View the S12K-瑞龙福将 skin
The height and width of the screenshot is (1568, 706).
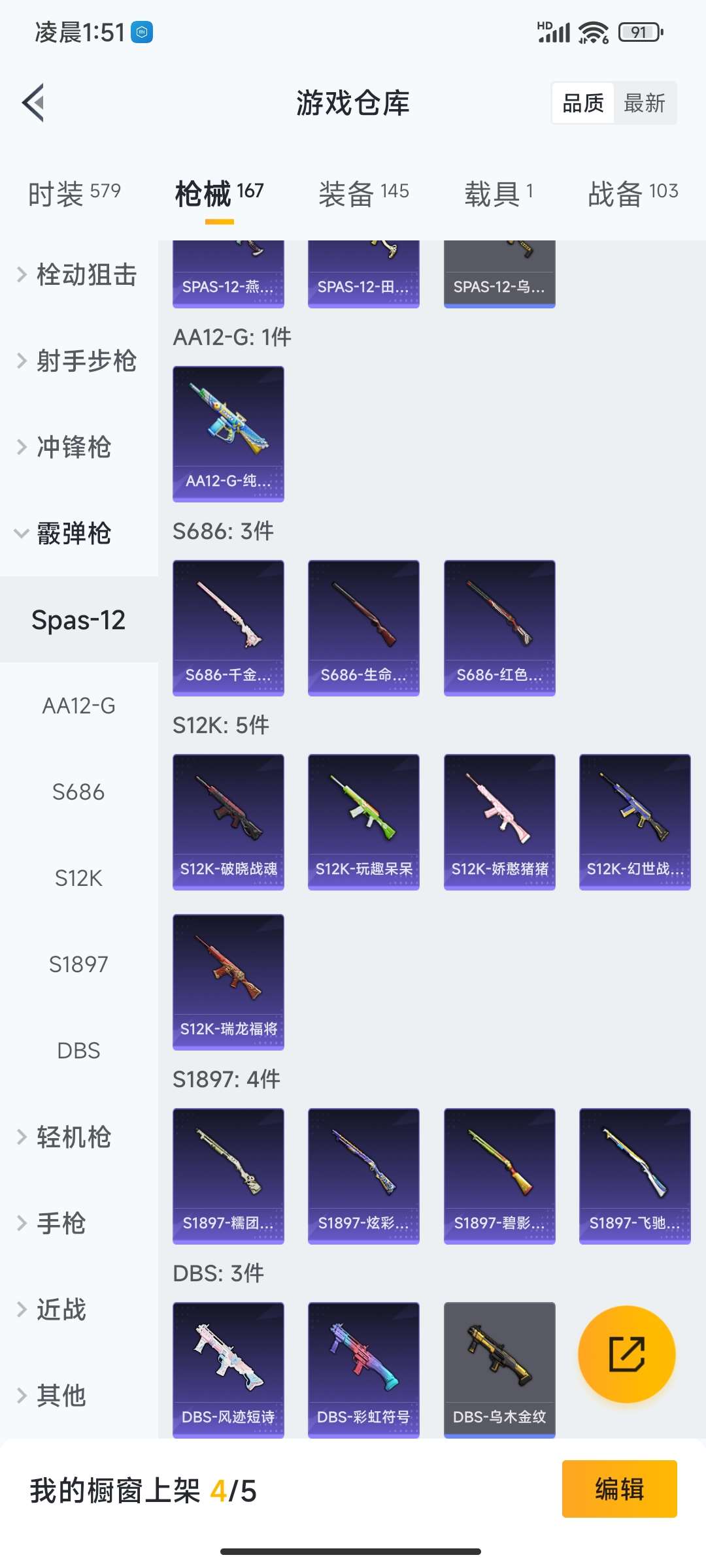coord(228,982)
